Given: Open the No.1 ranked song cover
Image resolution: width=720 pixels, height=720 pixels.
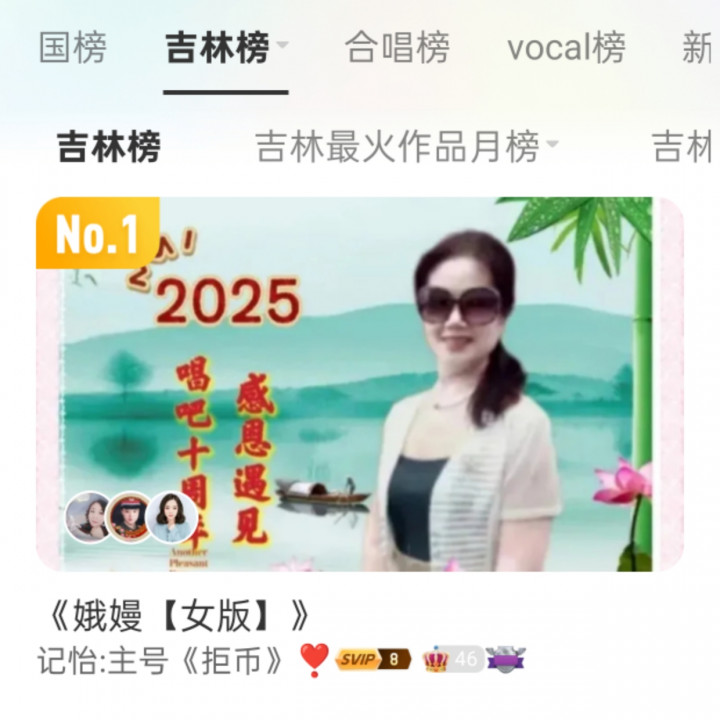Looking at the screenshot, I should click(x=360, y=384).
